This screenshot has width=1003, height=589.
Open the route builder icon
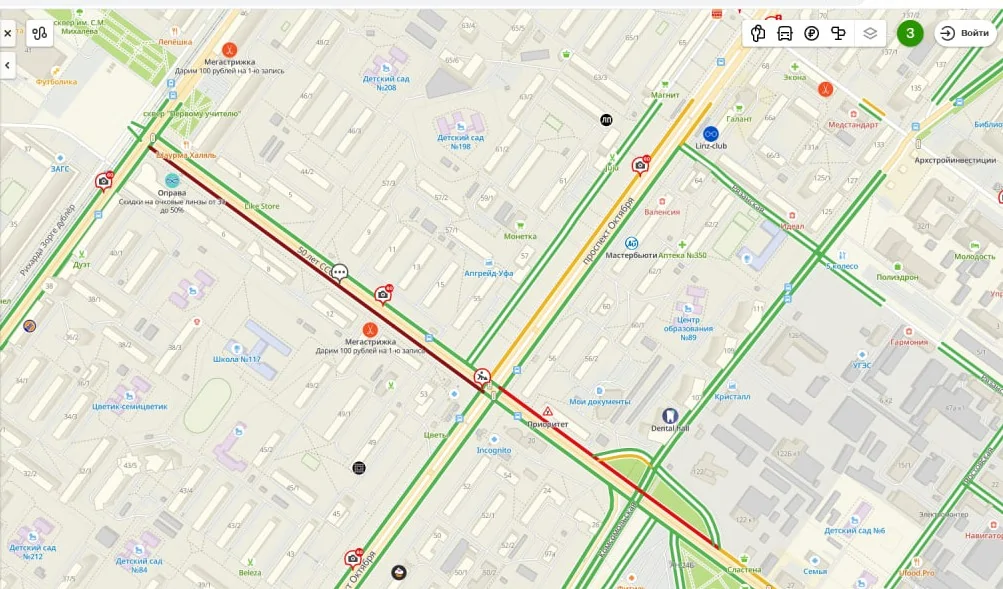[x=40, y=33]
